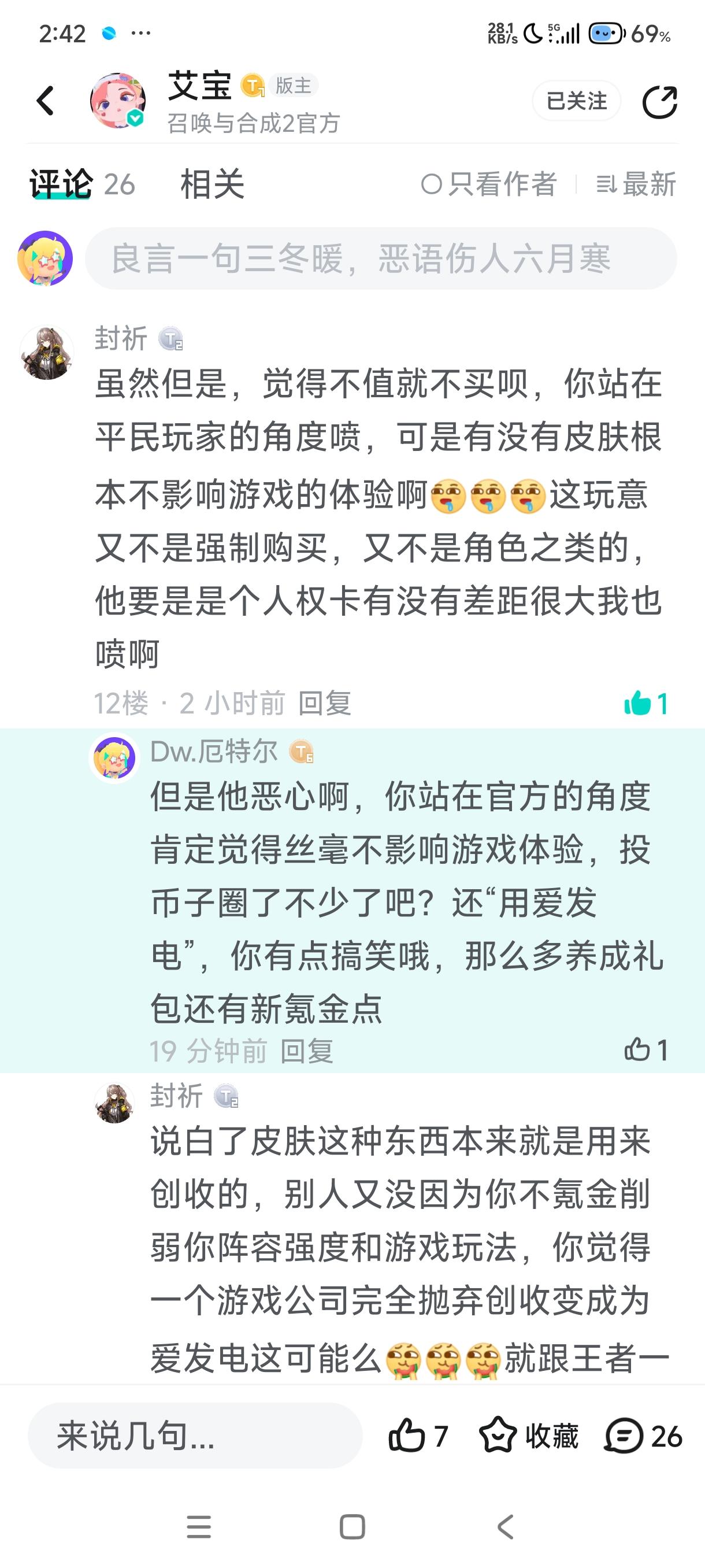Tap the 已关注 follow button
Image resolution: width=705 pixels, height=1568 pixels.
pyautogui.click(x=576, y=101)
